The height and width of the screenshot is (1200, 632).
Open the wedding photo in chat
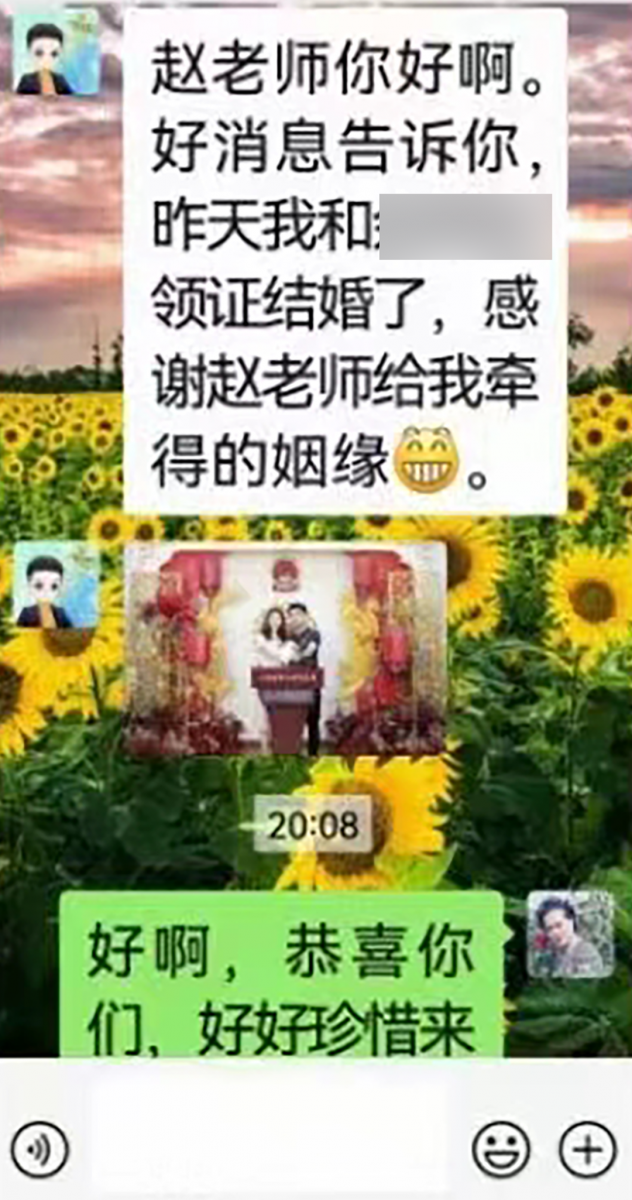pyautogui.click(x=285, y=650)
